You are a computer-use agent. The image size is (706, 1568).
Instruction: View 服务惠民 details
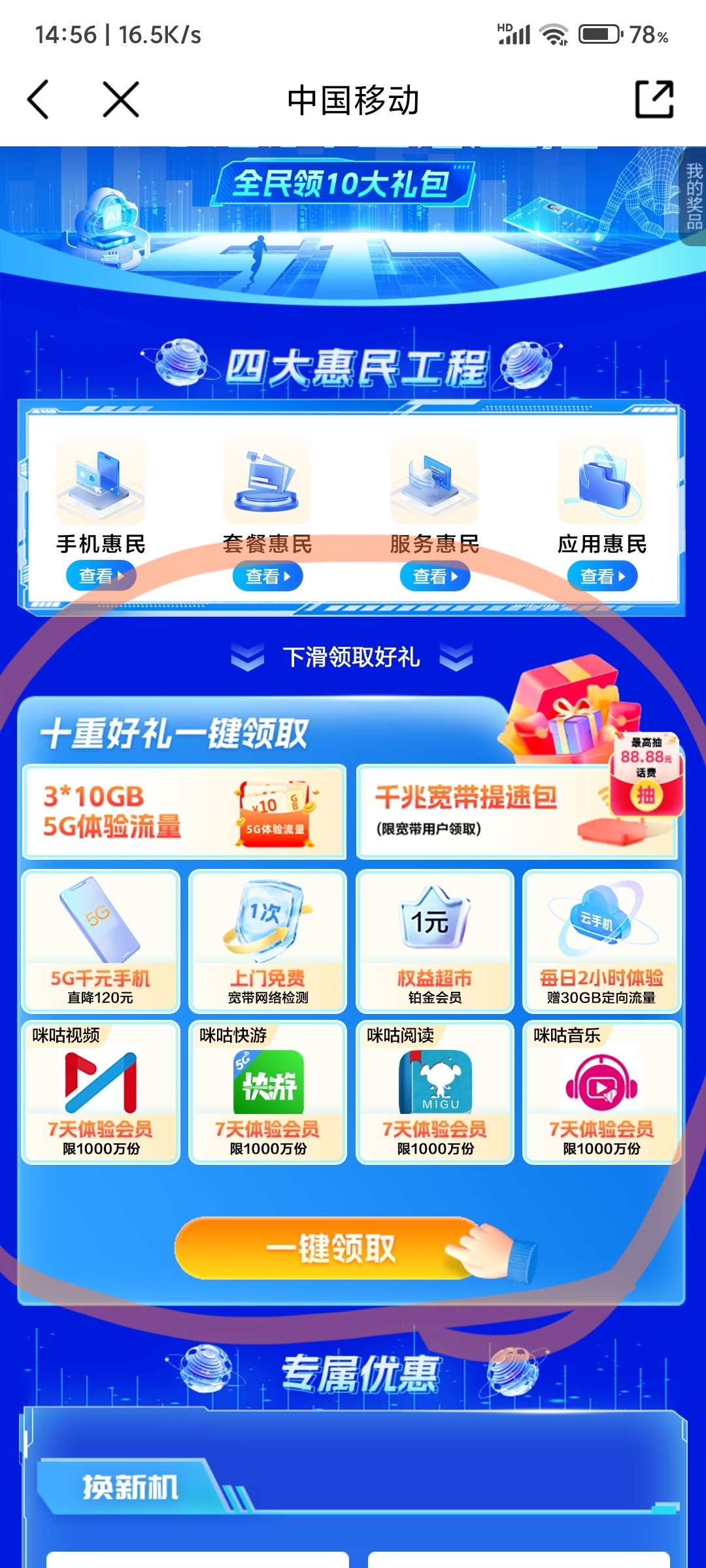coord(435,576)
